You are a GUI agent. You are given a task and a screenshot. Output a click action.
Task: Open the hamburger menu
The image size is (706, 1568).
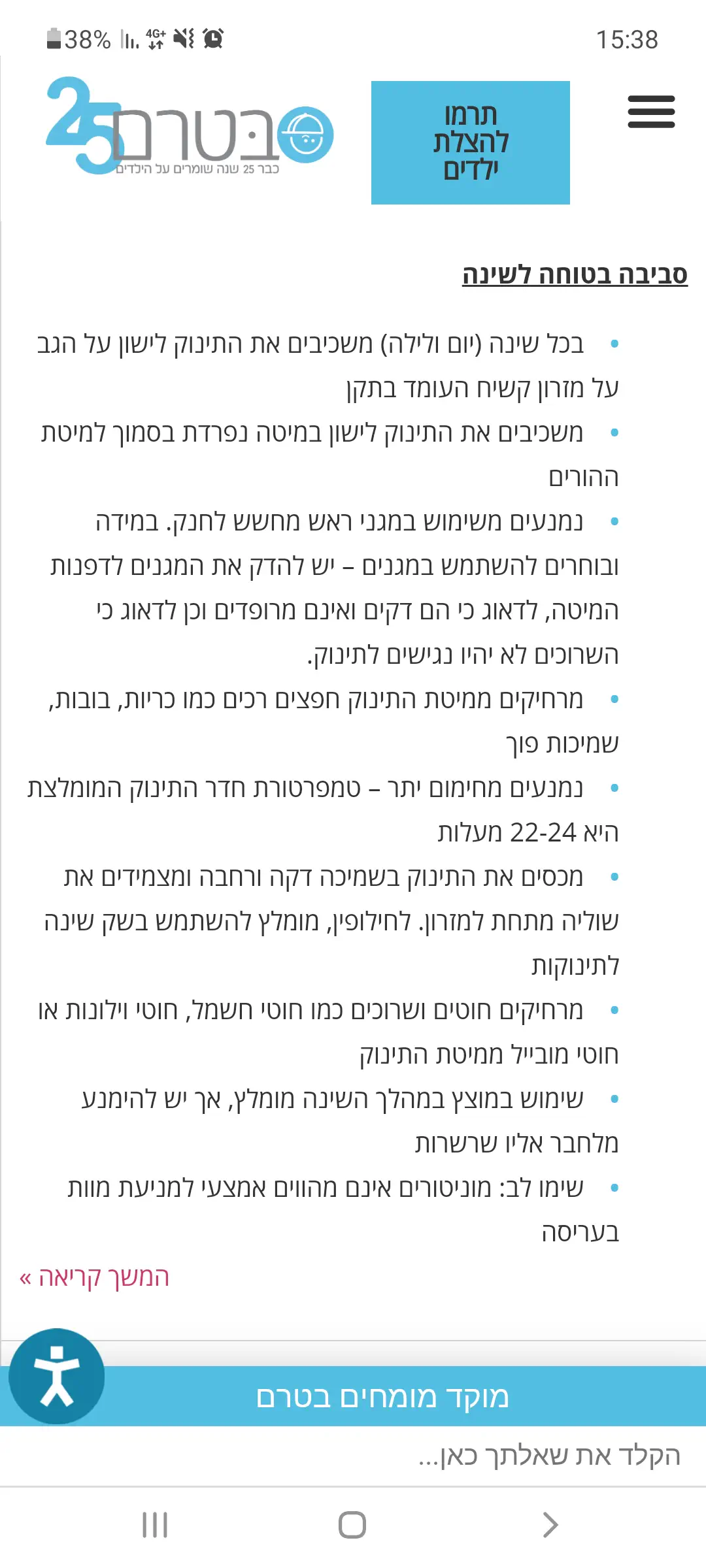click(x=650, y=112)
